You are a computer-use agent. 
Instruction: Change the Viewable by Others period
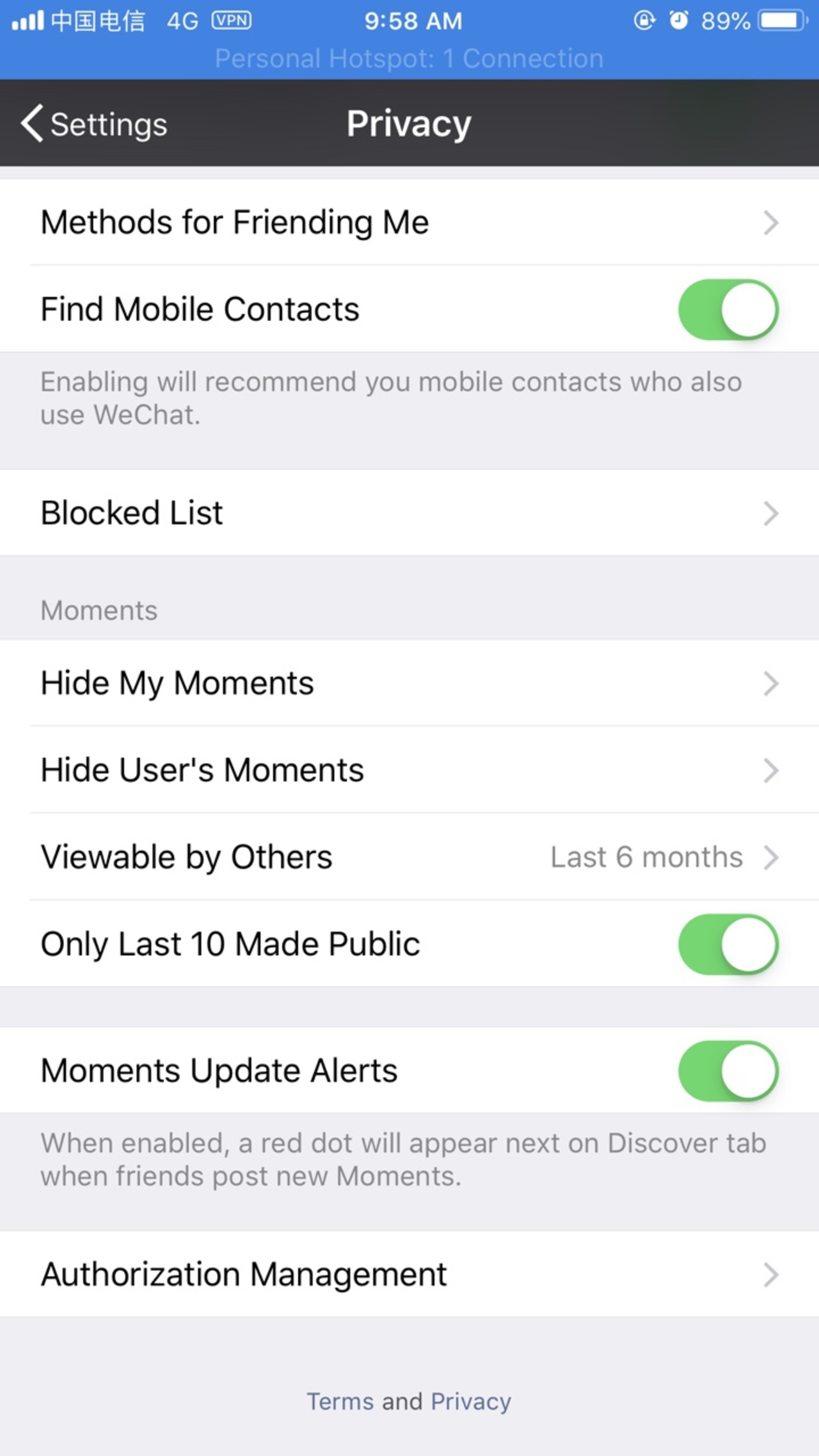click(409, 857)
